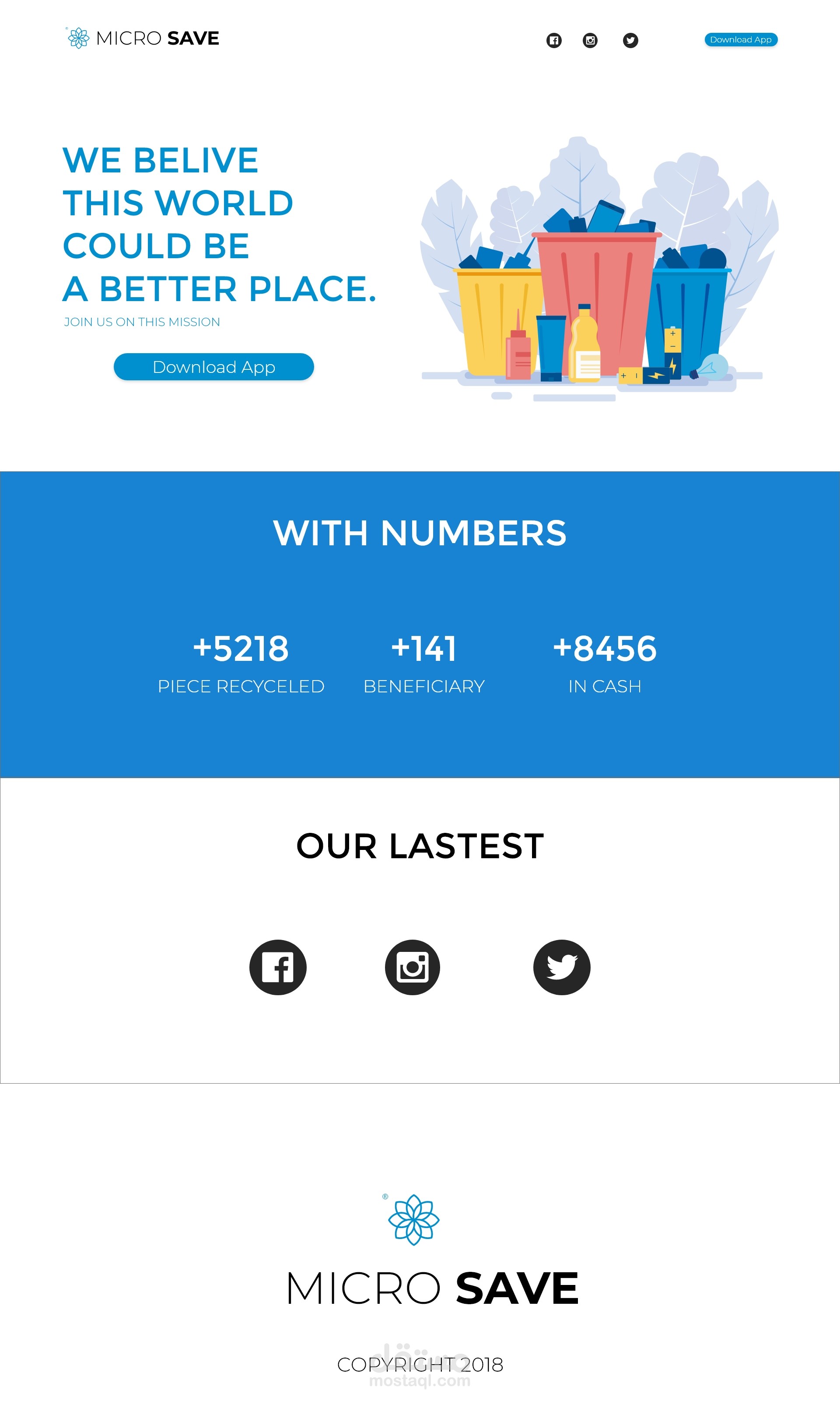The image size is (840, 1418).
Task: Open large Twitter icon under Our Lastest
Action: [x=561, y=967]
